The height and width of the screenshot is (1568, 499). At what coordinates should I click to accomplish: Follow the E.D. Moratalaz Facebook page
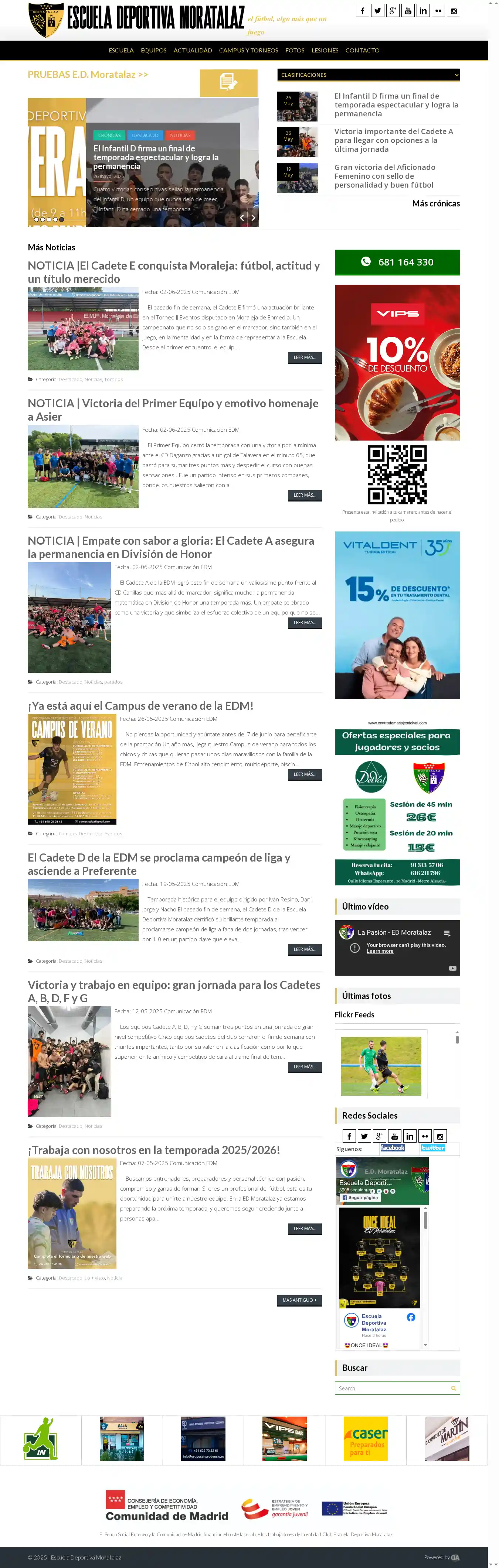coord(360,1197)
